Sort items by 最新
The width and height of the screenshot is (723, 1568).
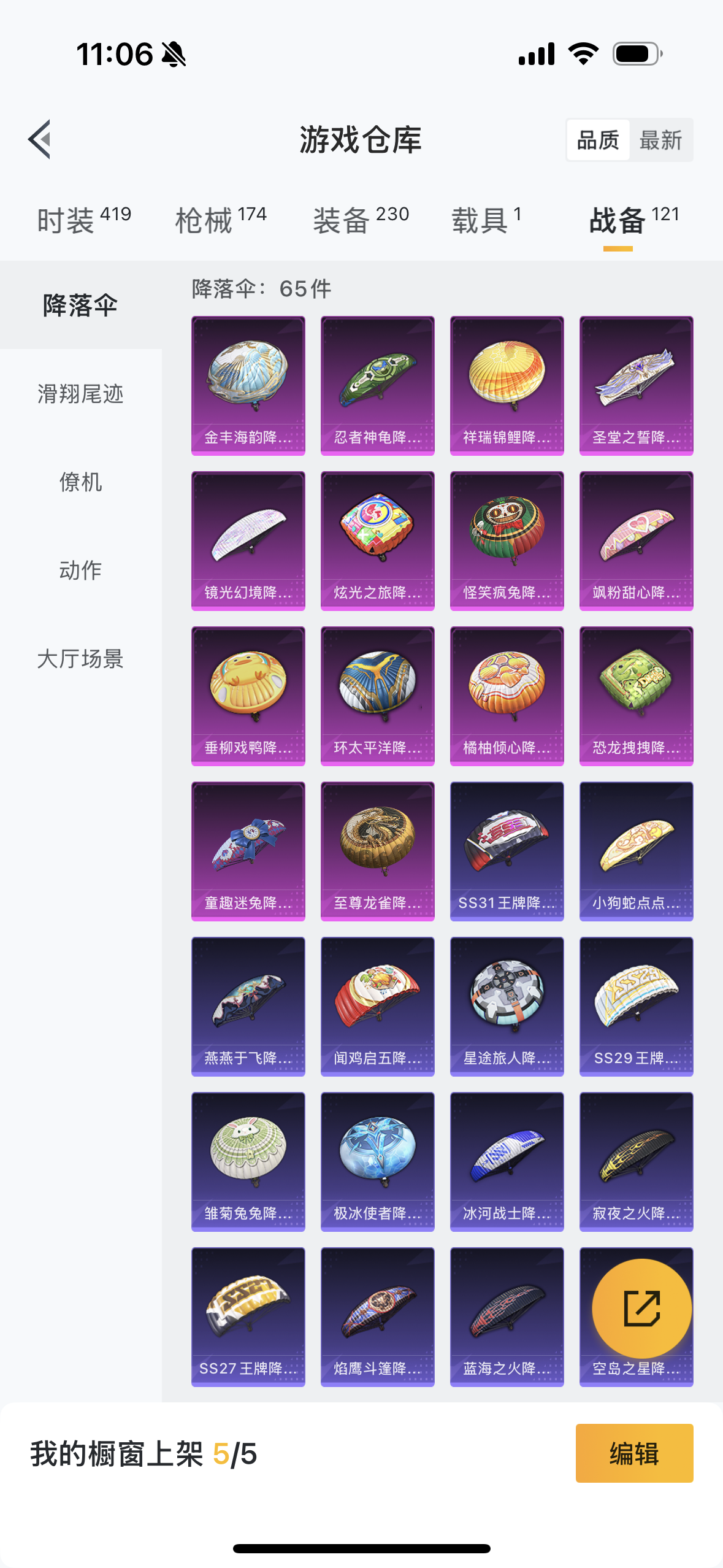(660, 140)
